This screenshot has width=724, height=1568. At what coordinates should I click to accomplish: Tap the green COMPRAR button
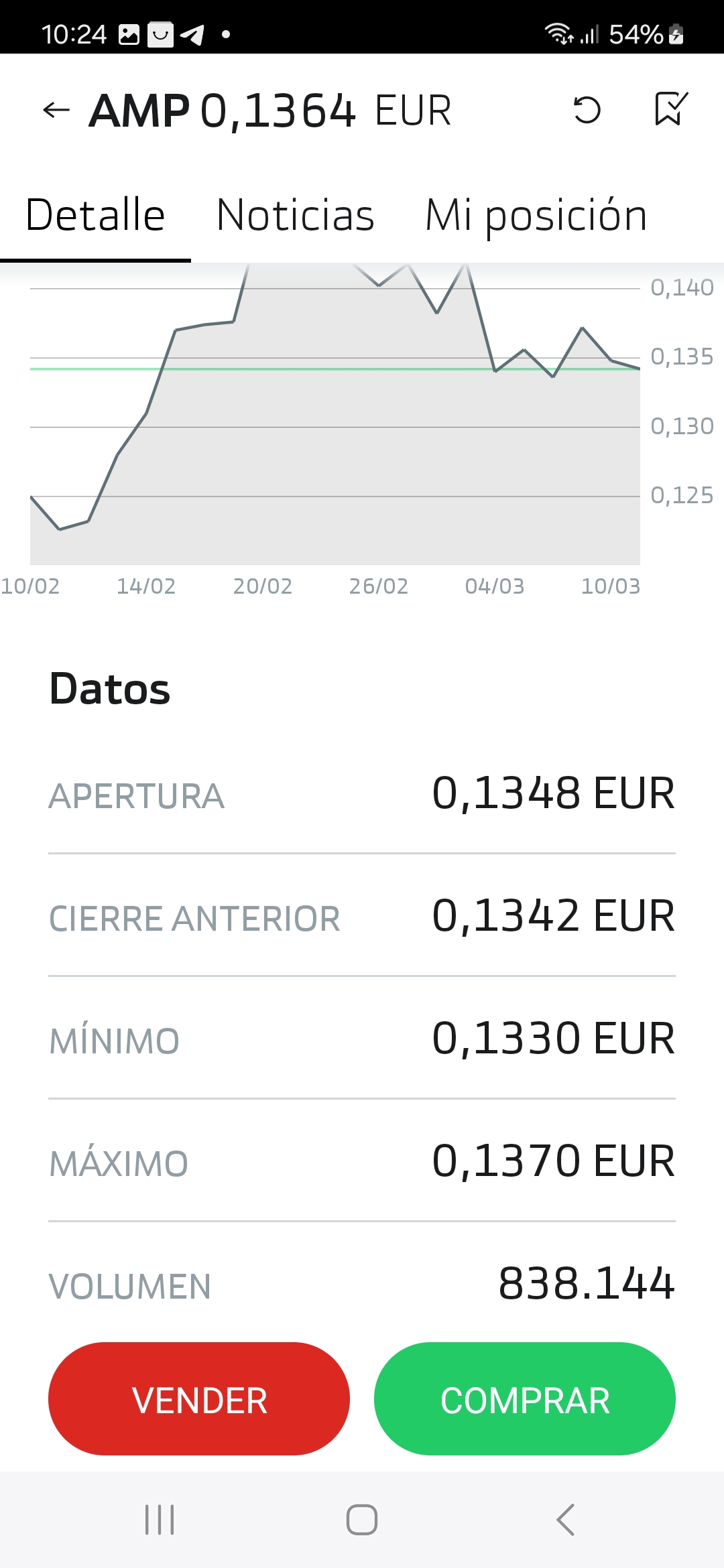pyautogui.click(x=525, y=1398)
